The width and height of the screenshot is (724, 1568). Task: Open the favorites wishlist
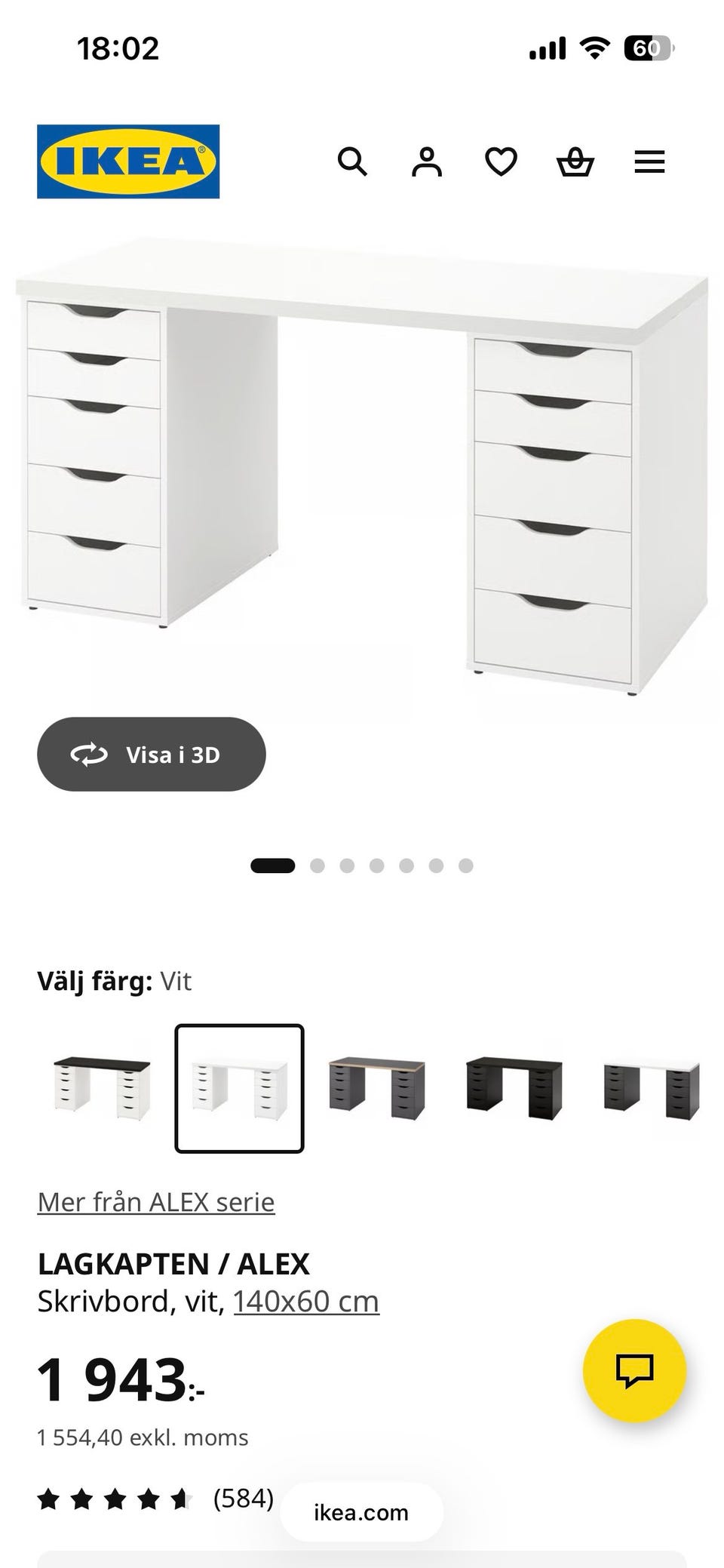tap(500, 161)
